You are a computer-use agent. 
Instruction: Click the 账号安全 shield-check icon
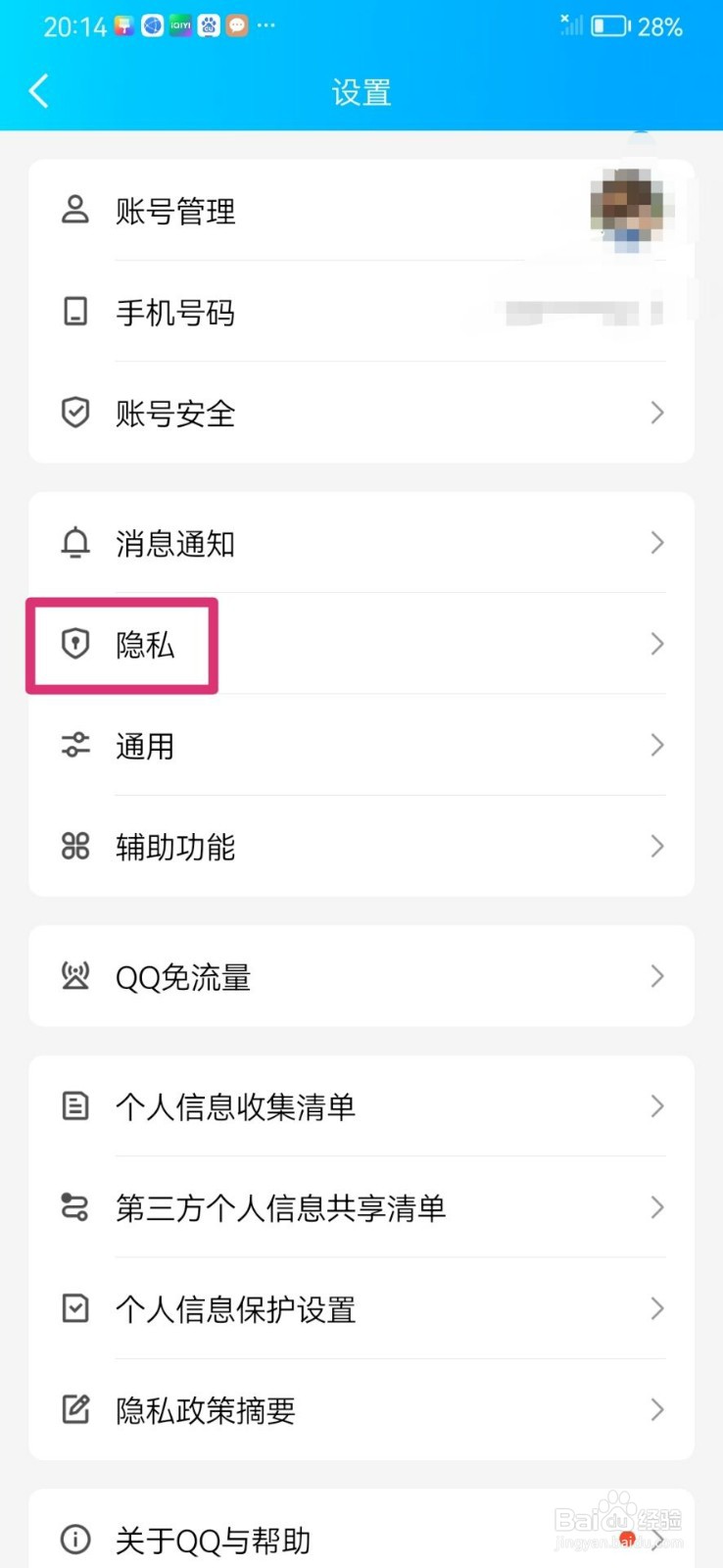coord(74,413)
